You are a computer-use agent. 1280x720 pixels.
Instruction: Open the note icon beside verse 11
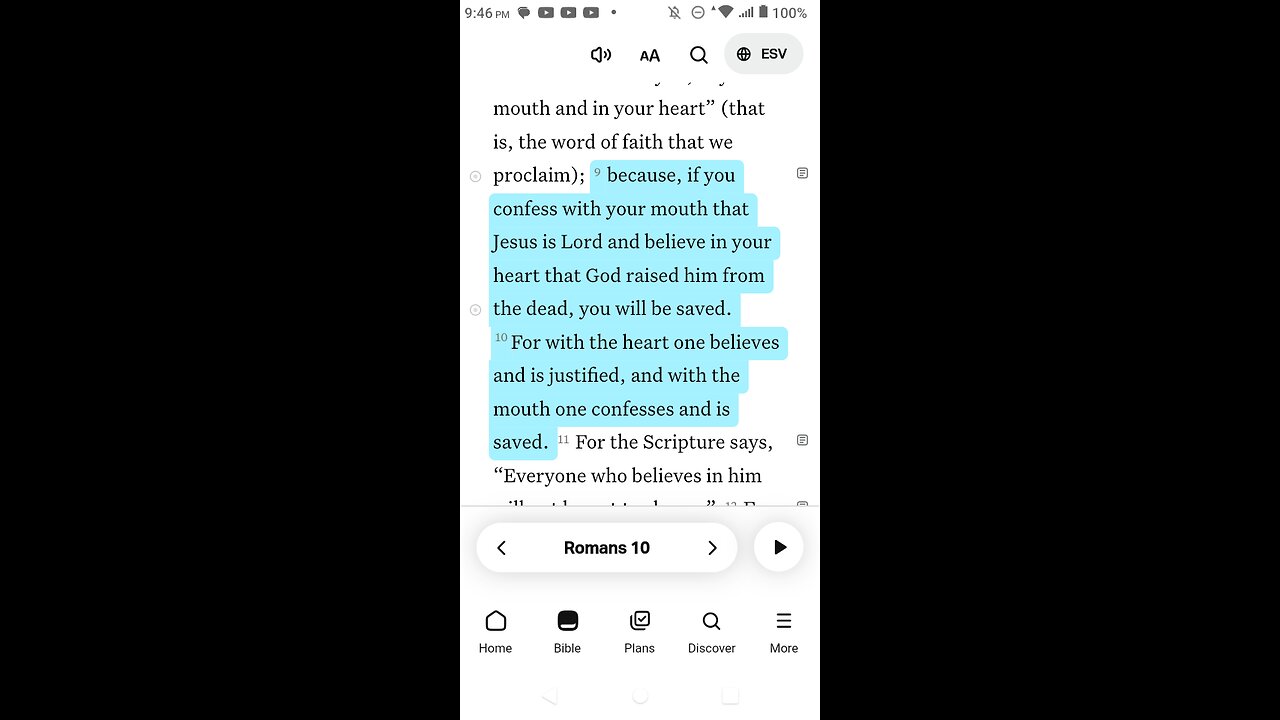pos(802,440)
